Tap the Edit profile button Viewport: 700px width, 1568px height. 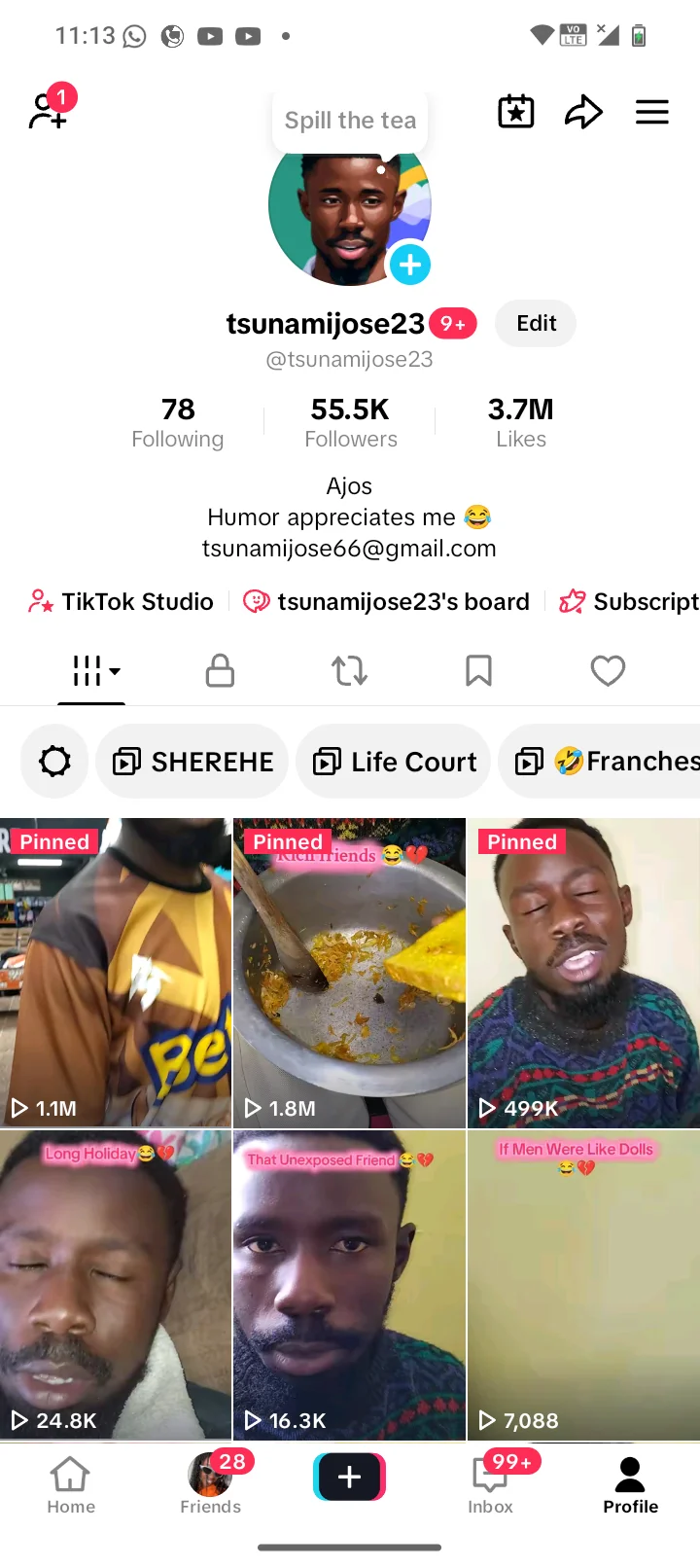536,324
